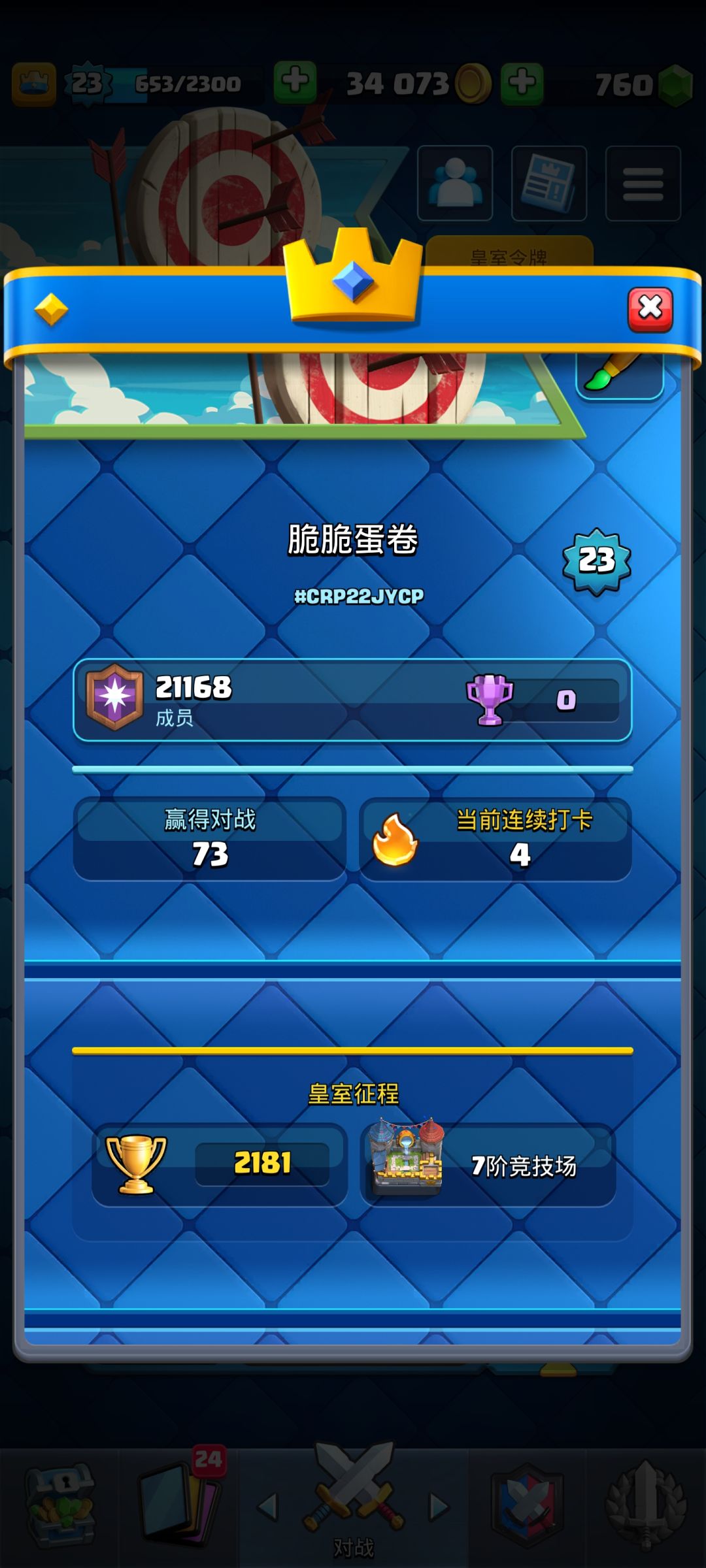
Task: Close the player profile popup
Action: [650, 309]
